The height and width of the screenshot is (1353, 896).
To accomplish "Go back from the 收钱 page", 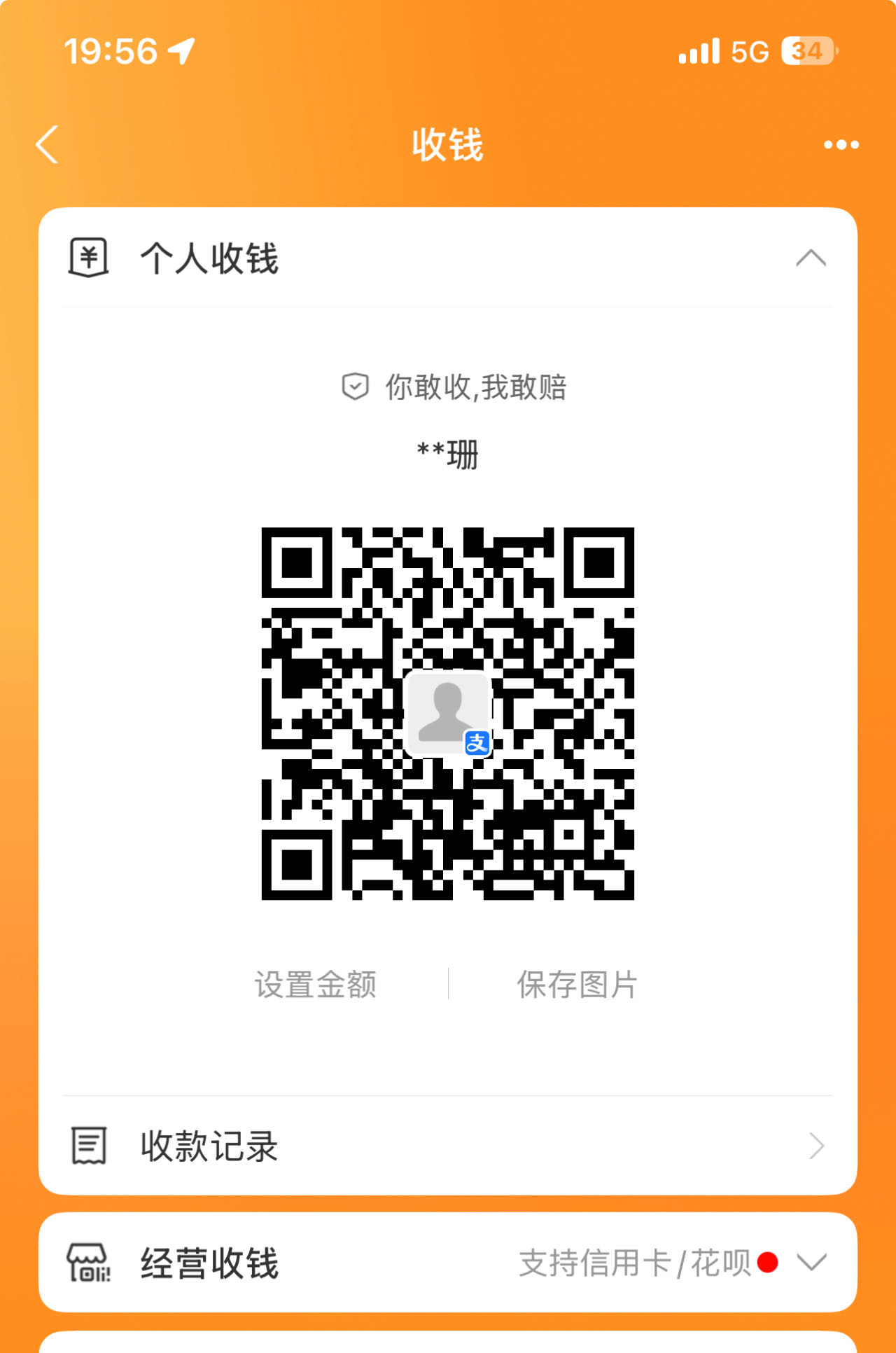I will tap(48, 145).
